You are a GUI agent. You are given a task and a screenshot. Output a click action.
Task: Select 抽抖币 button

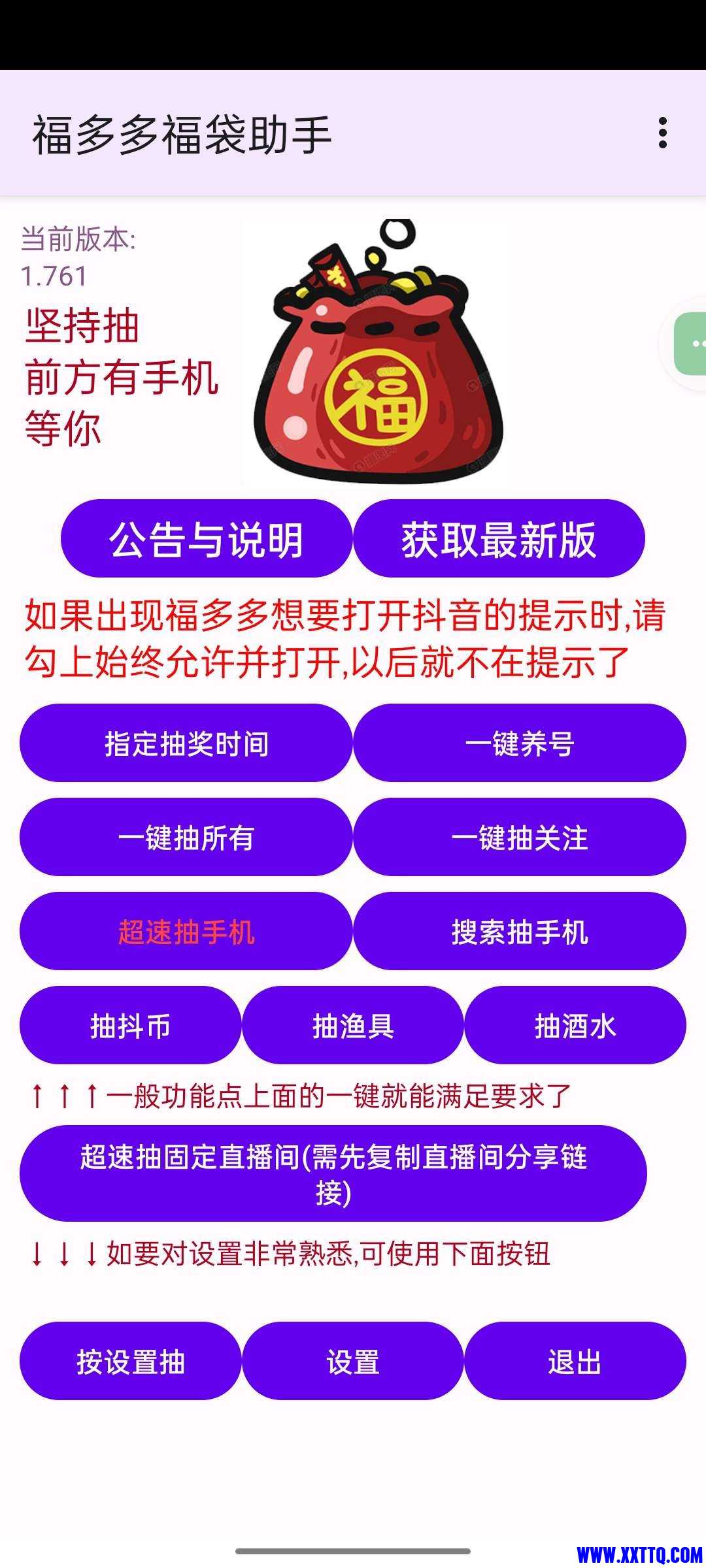tap(130, 1026)
